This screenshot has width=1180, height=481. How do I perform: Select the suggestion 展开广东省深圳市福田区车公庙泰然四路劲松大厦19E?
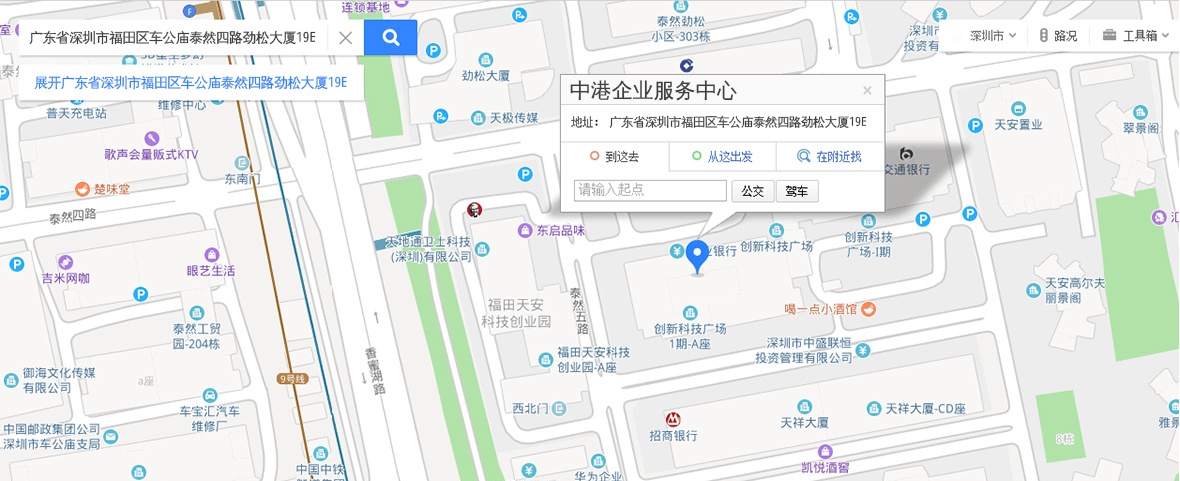(x=190, y=82)
